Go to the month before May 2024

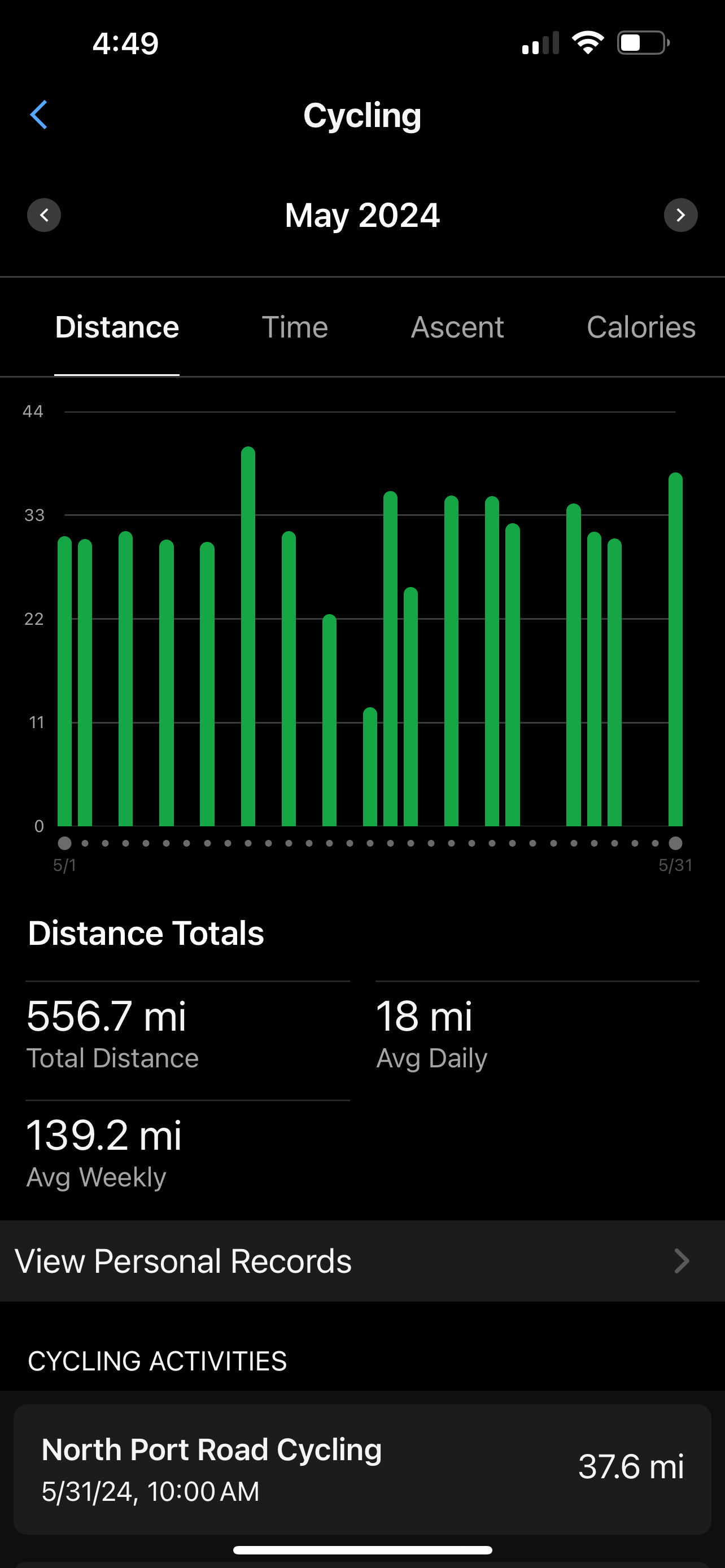pyautogui.click(x=44, y=215)
